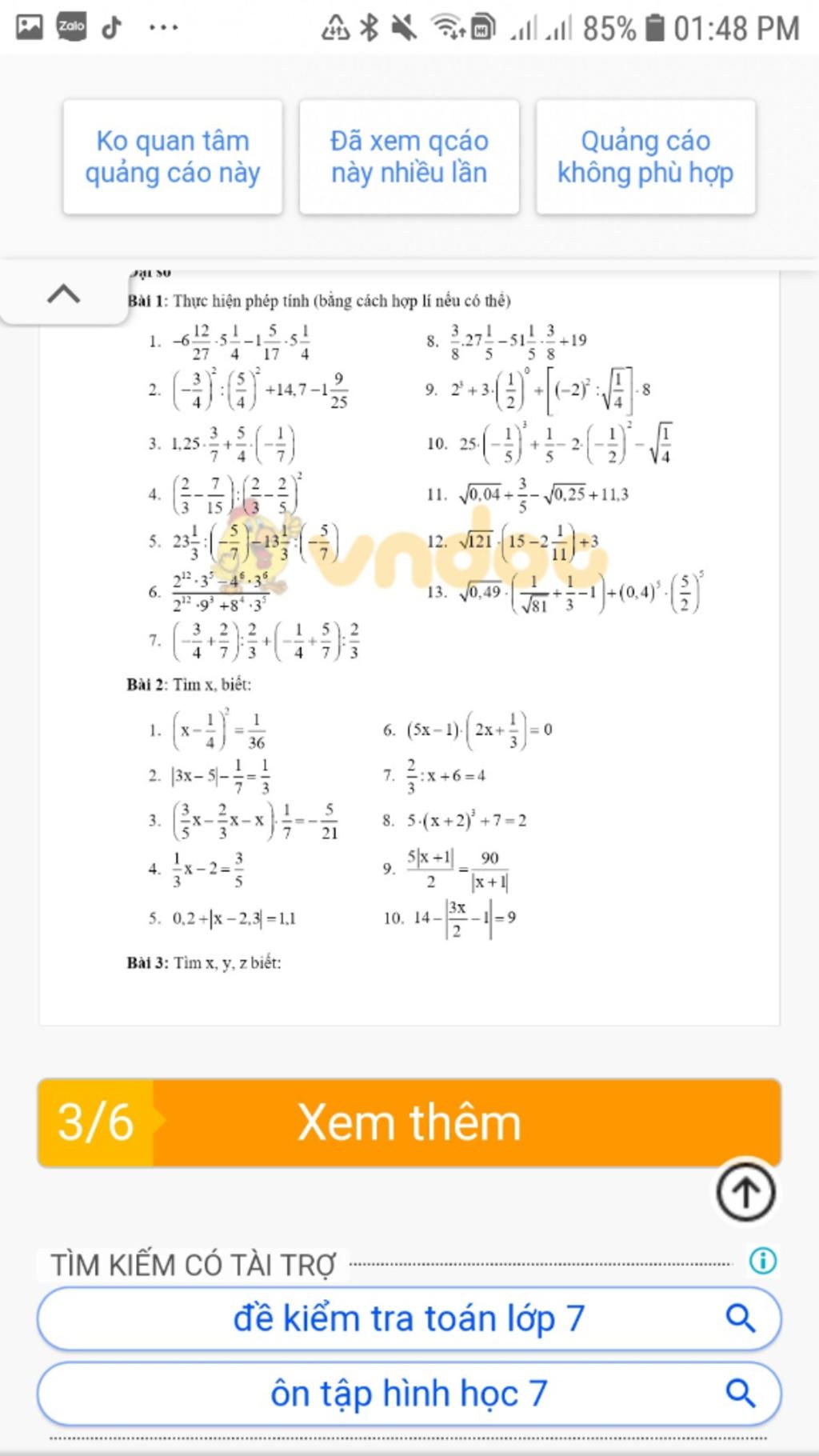This screenshot has width=819, height=1456.
Task: Search 'đề kiểm tra toán lớp 7'
Action: click(x=409, y=1318)
